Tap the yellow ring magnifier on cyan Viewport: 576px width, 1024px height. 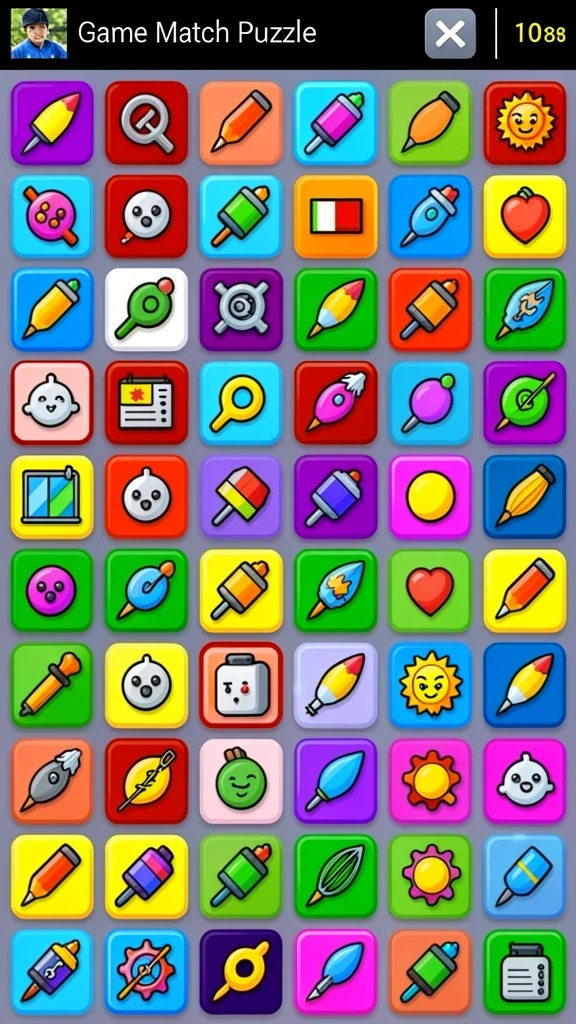[x=241, y=403]
